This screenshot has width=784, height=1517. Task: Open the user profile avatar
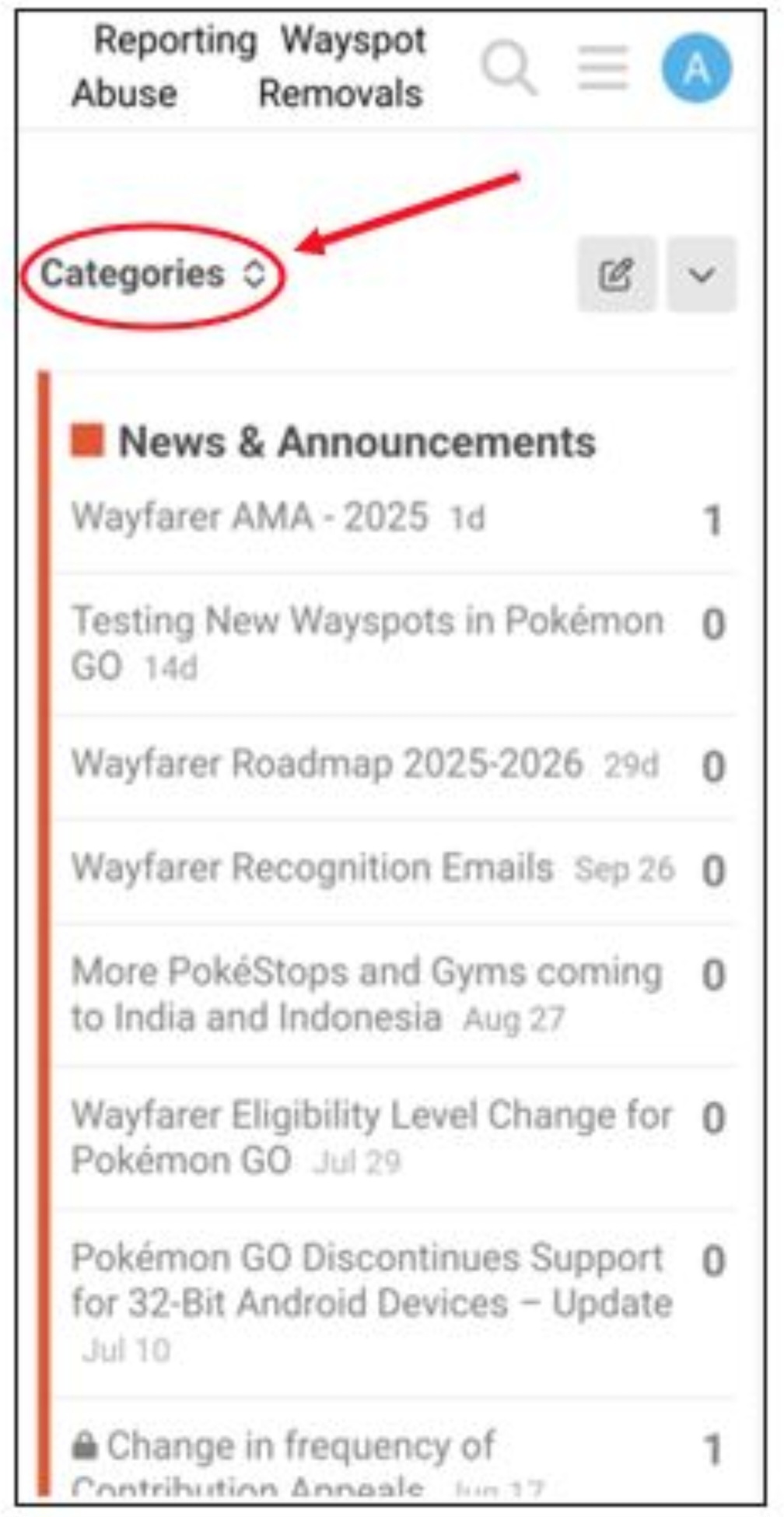(x=696, y=68)
